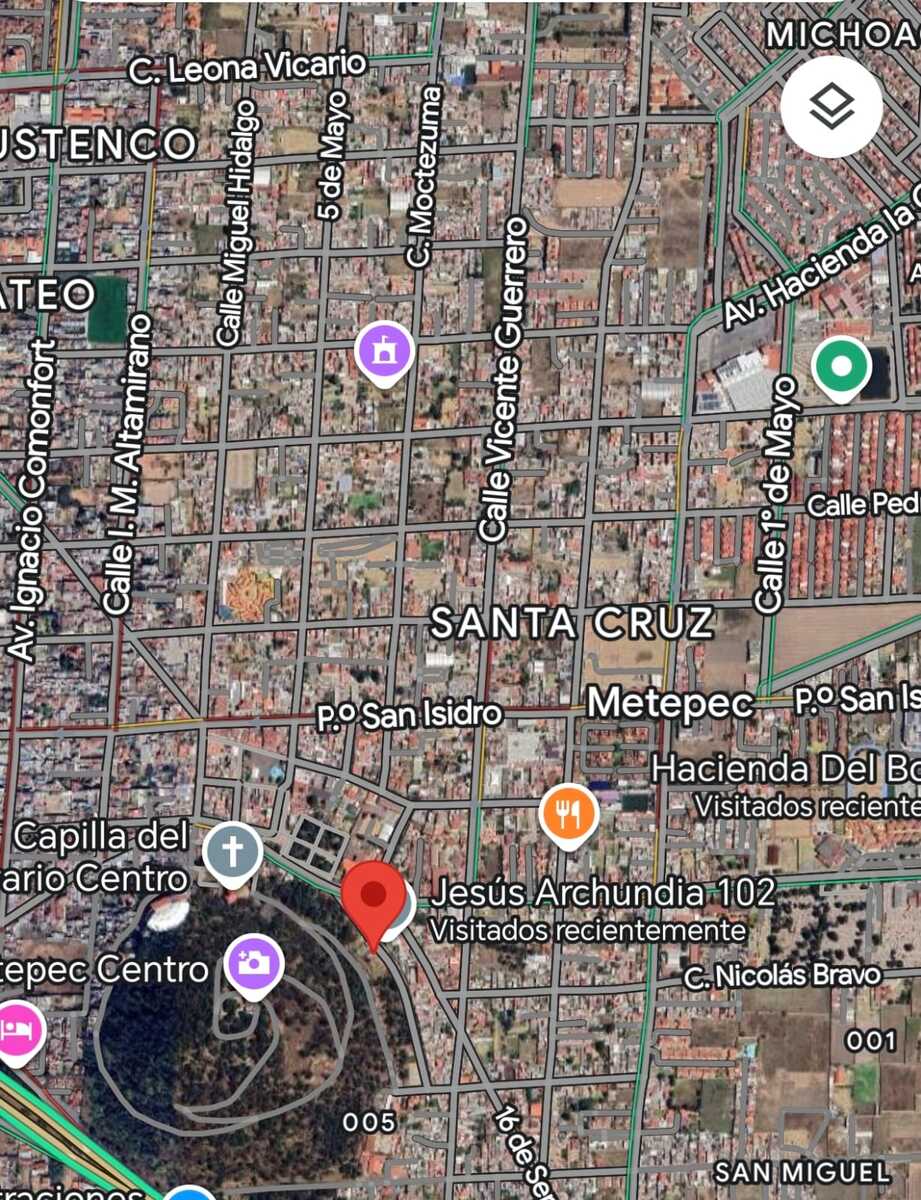
Task: Tap the red pin at Jesús Archundia 102
Action: click(373, 897)
